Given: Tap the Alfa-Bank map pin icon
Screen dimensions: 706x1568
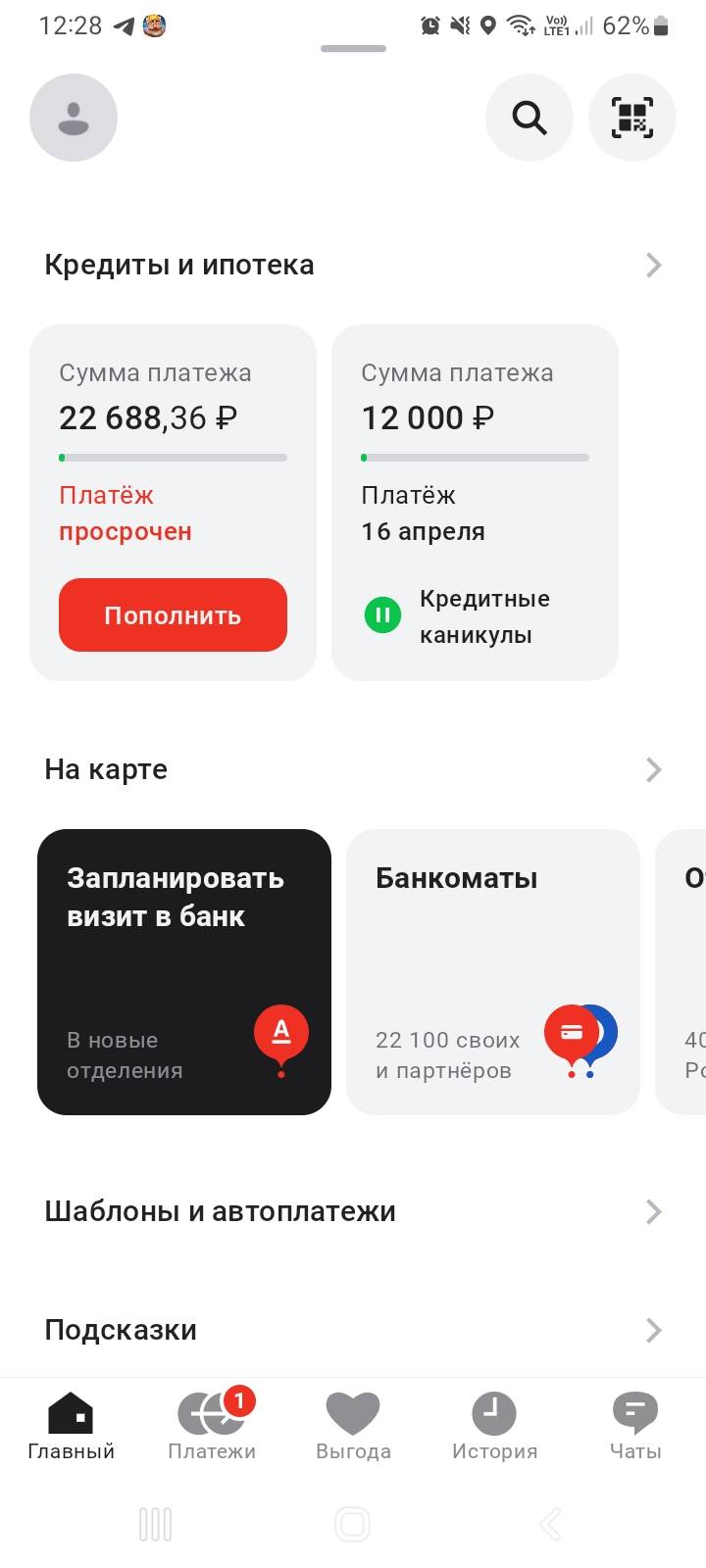Looking at the screenshot, I should click(x=281, y=1032).
